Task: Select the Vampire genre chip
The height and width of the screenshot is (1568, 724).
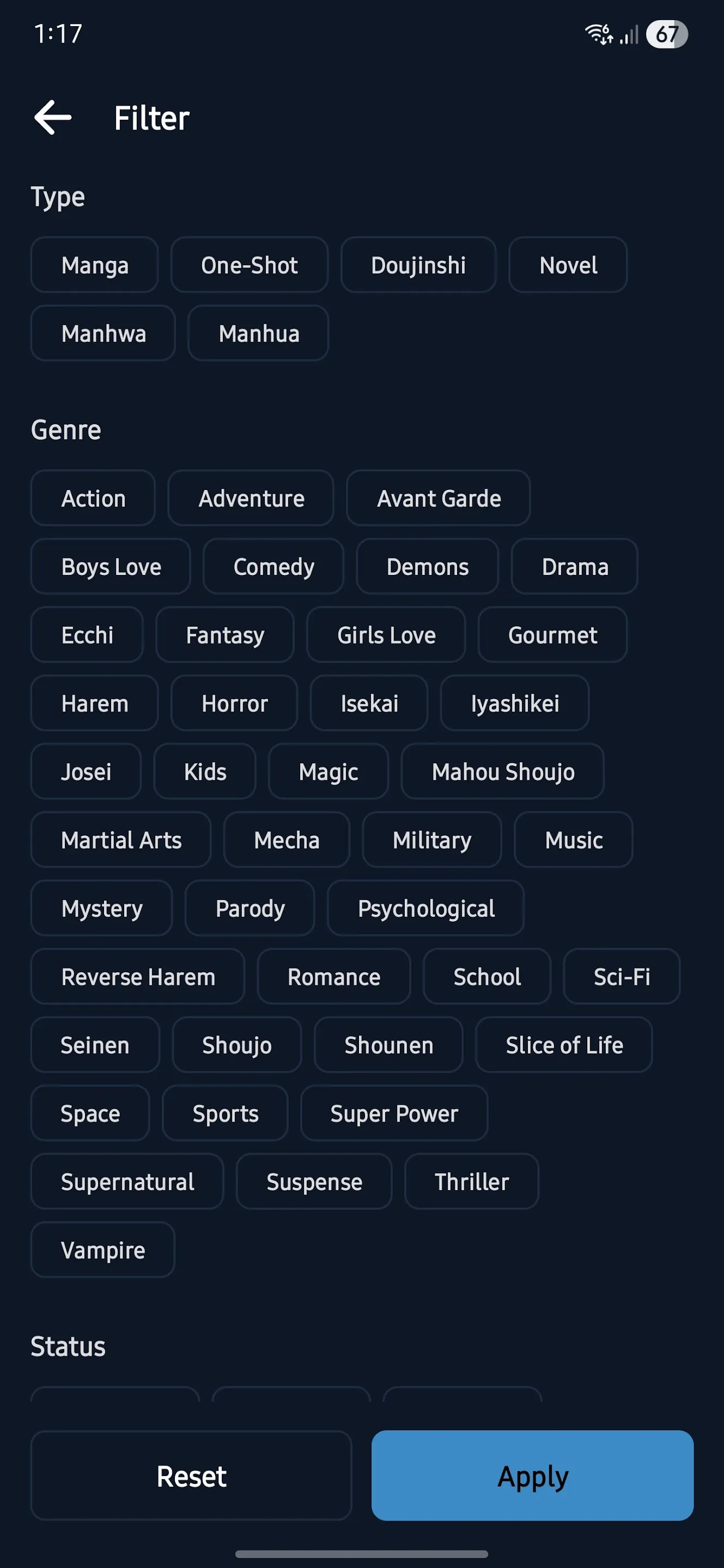Action: point(102,1249)
